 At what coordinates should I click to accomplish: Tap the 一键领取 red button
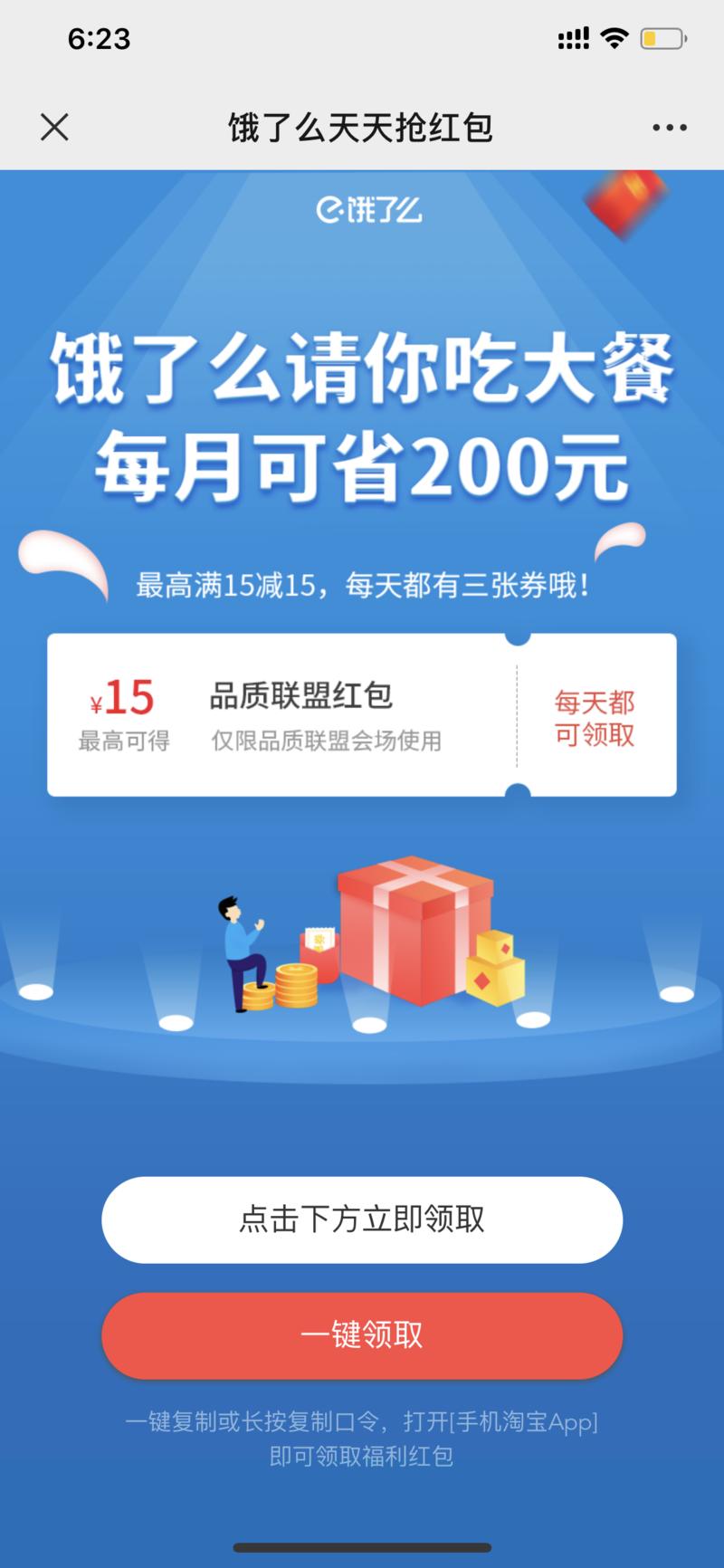(x=362, y=1336)
